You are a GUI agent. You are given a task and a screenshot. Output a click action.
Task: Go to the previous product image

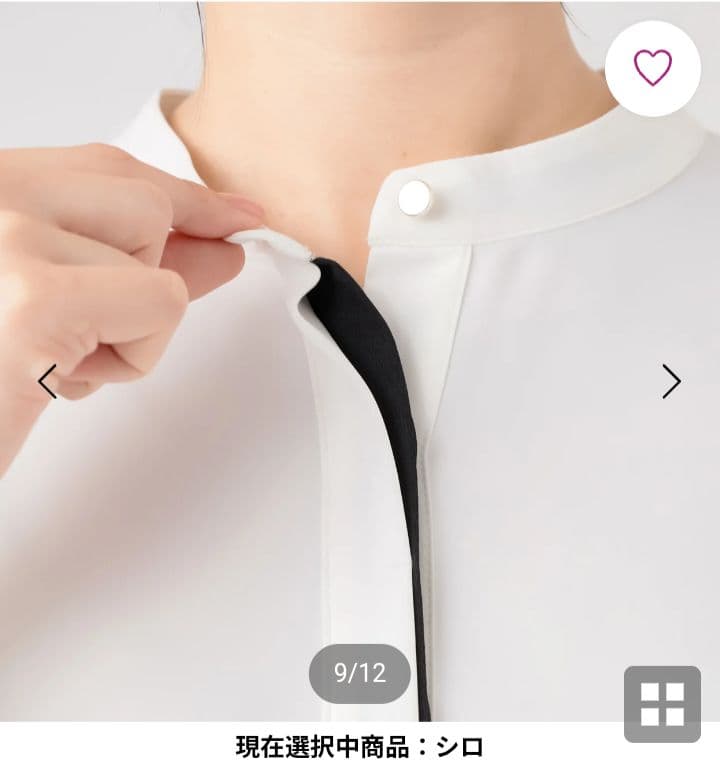48,382
